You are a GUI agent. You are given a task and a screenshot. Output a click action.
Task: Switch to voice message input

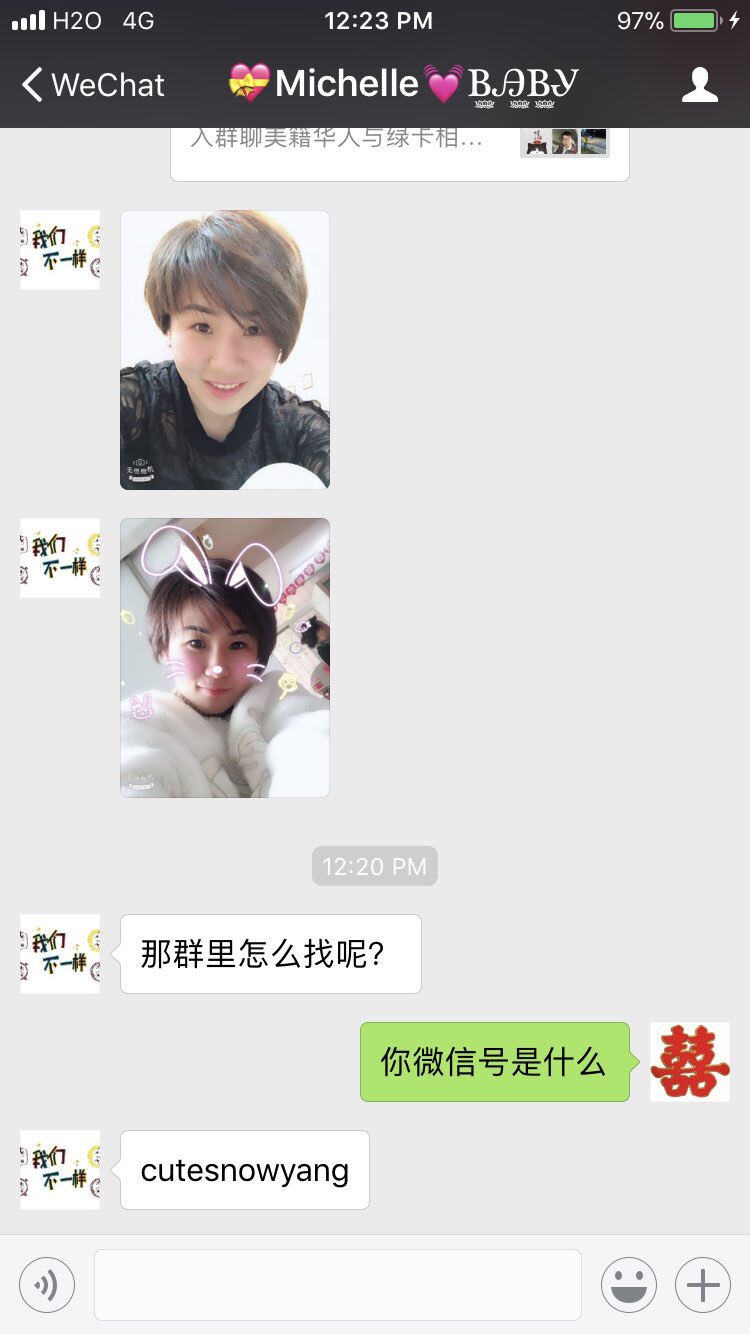(x=47, y=1284)
